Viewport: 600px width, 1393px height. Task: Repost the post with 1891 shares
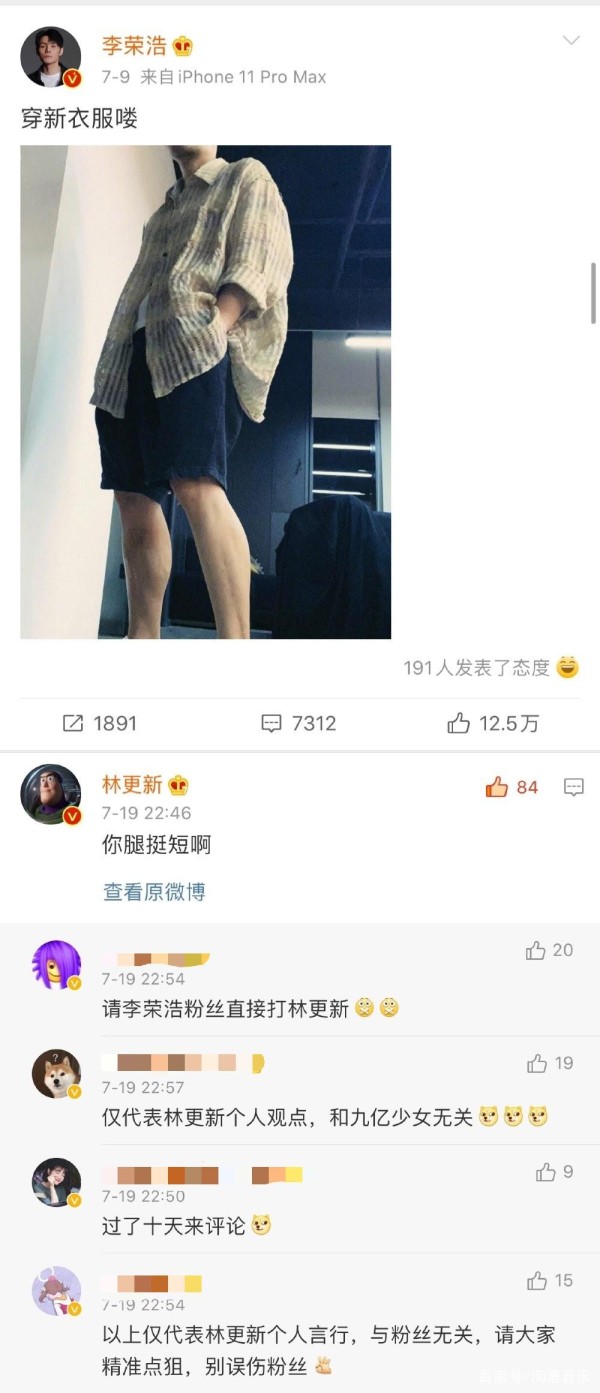click(99, 723)
